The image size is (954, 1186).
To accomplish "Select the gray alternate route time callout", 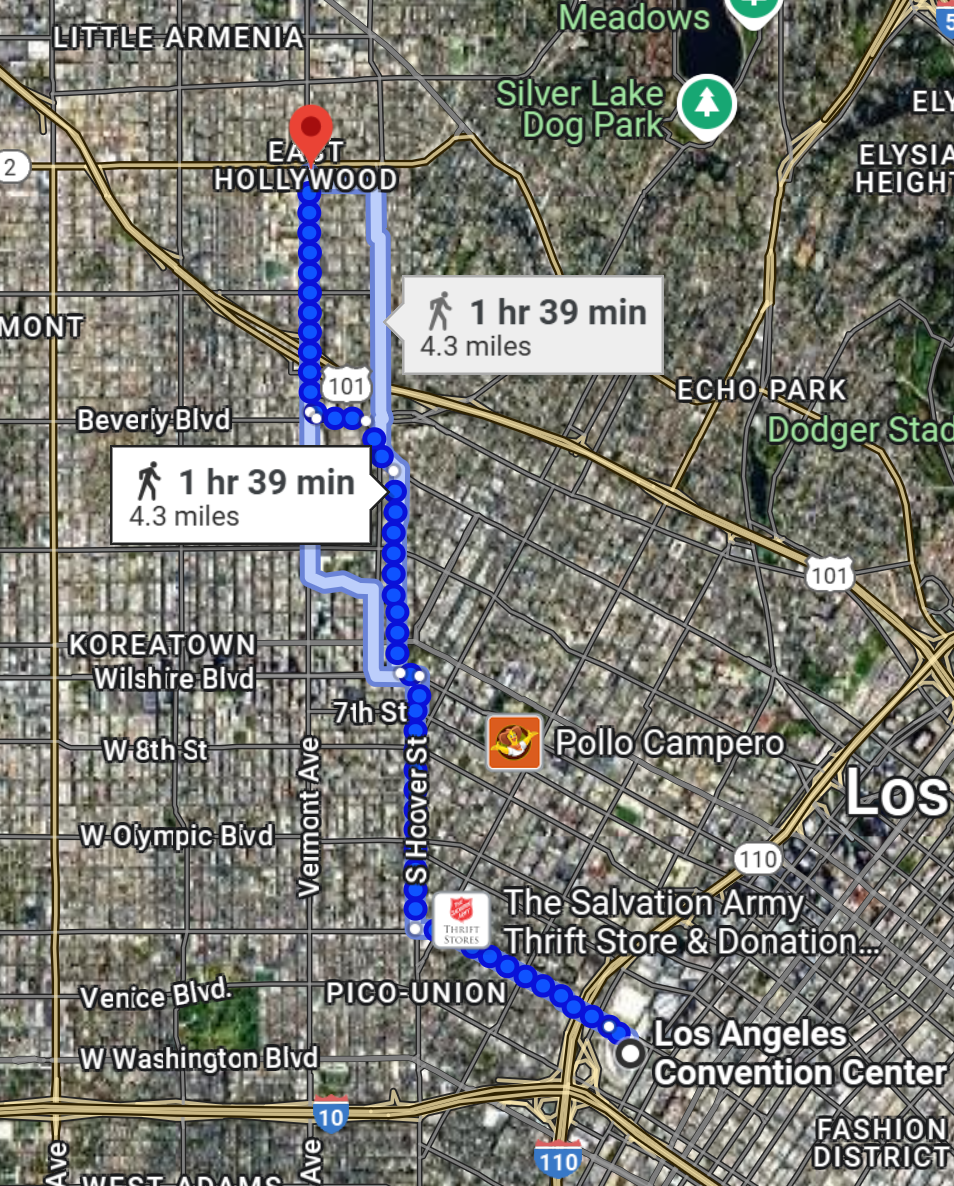I will (x=532, y=325).
